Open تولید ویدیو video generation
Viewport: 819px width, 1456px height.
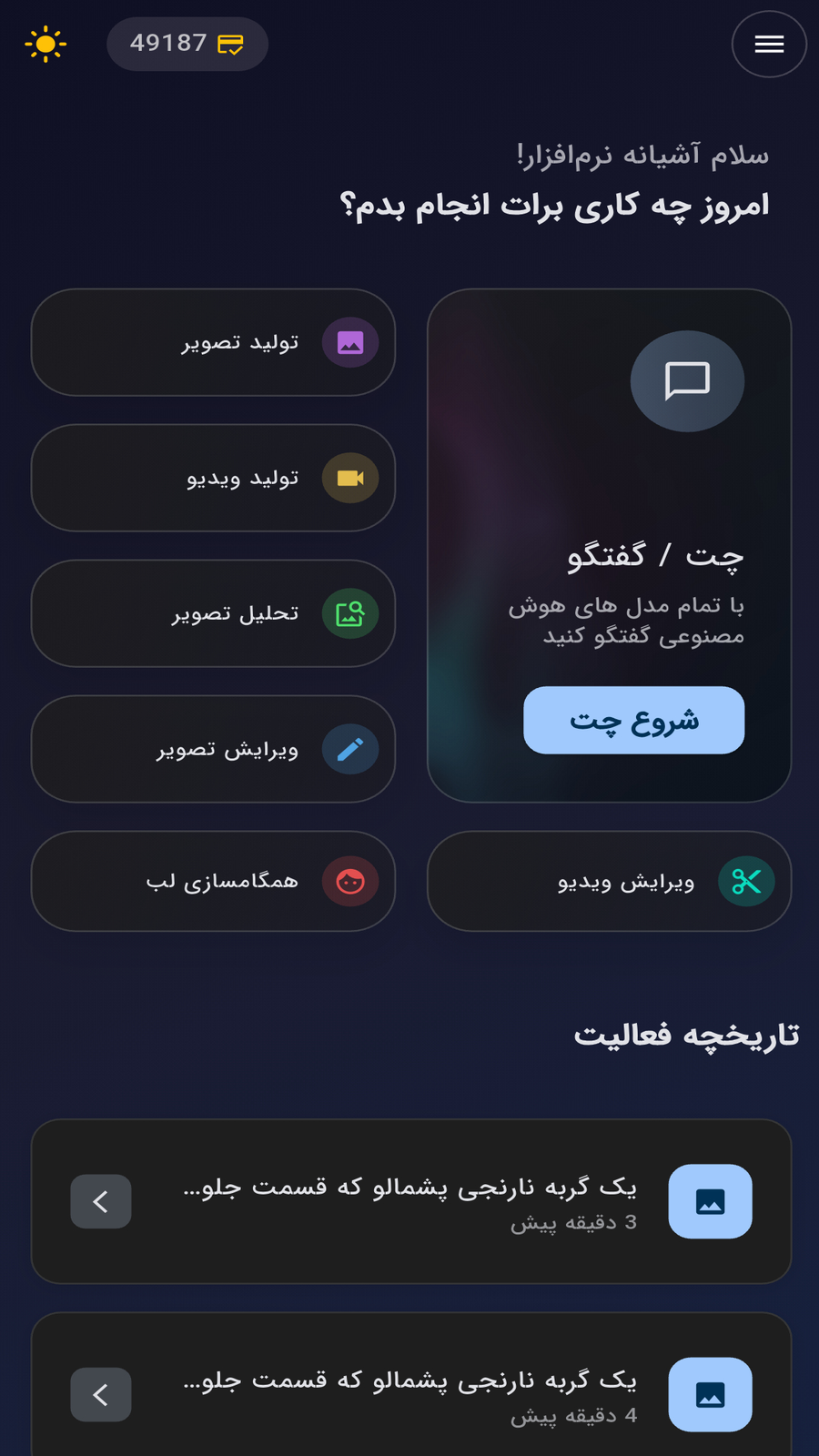(x=213, y=478)
